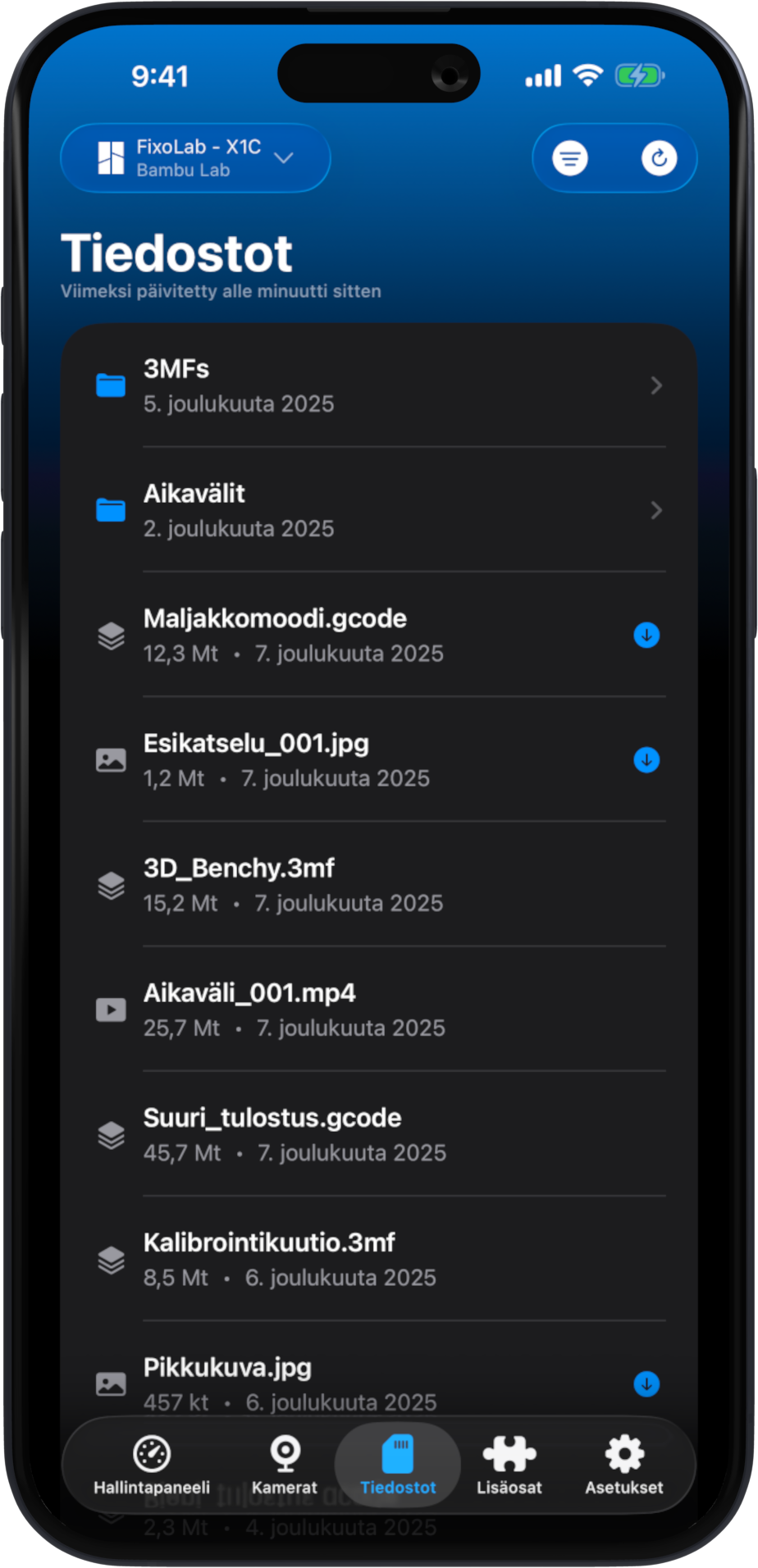Switch to Asetukset settings tab
This screenshot has width=758, height=1568.
[x=623, y=1465]
